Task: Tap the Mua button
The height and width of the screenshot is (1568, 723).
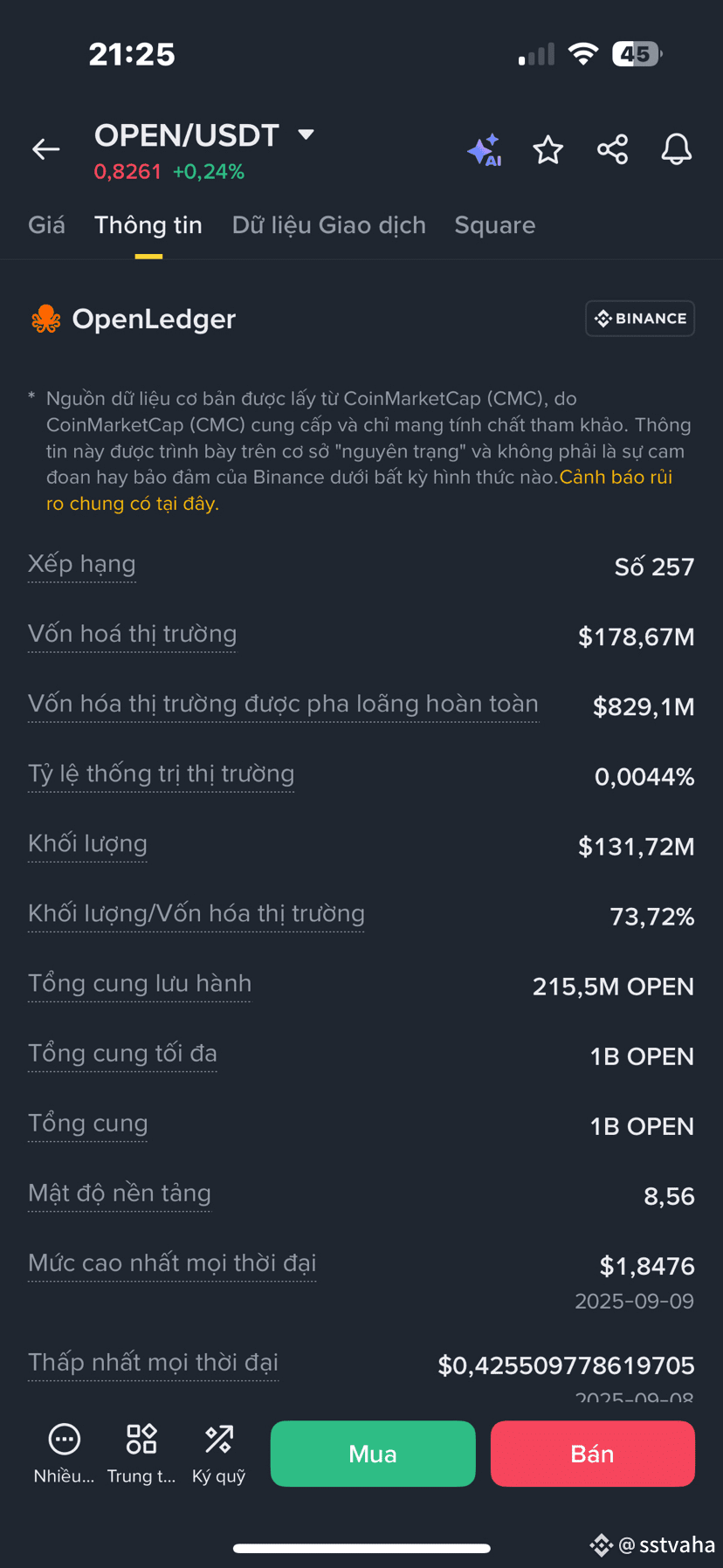Action: pos(373,1454)
